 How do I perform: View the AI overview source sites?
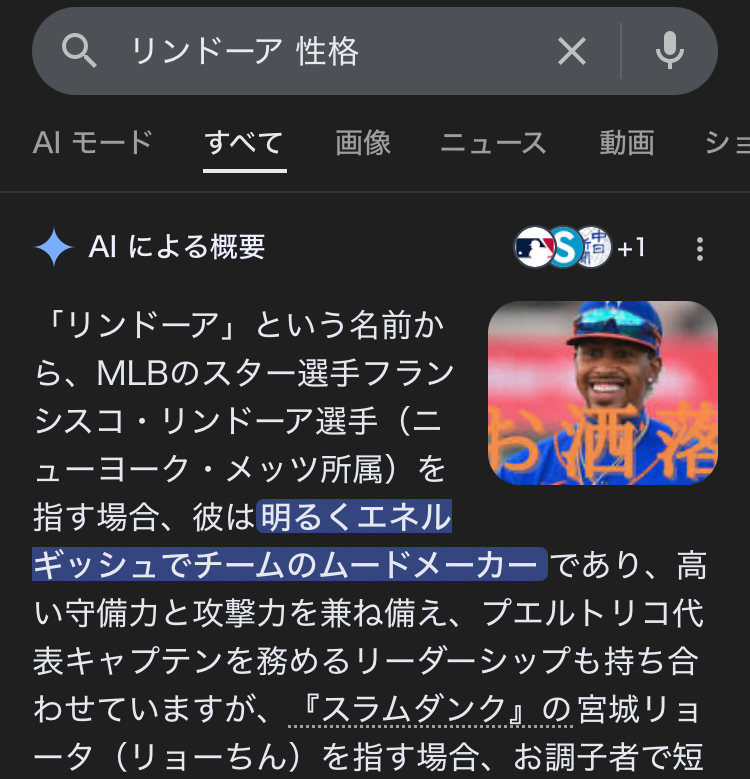(578, 248)
